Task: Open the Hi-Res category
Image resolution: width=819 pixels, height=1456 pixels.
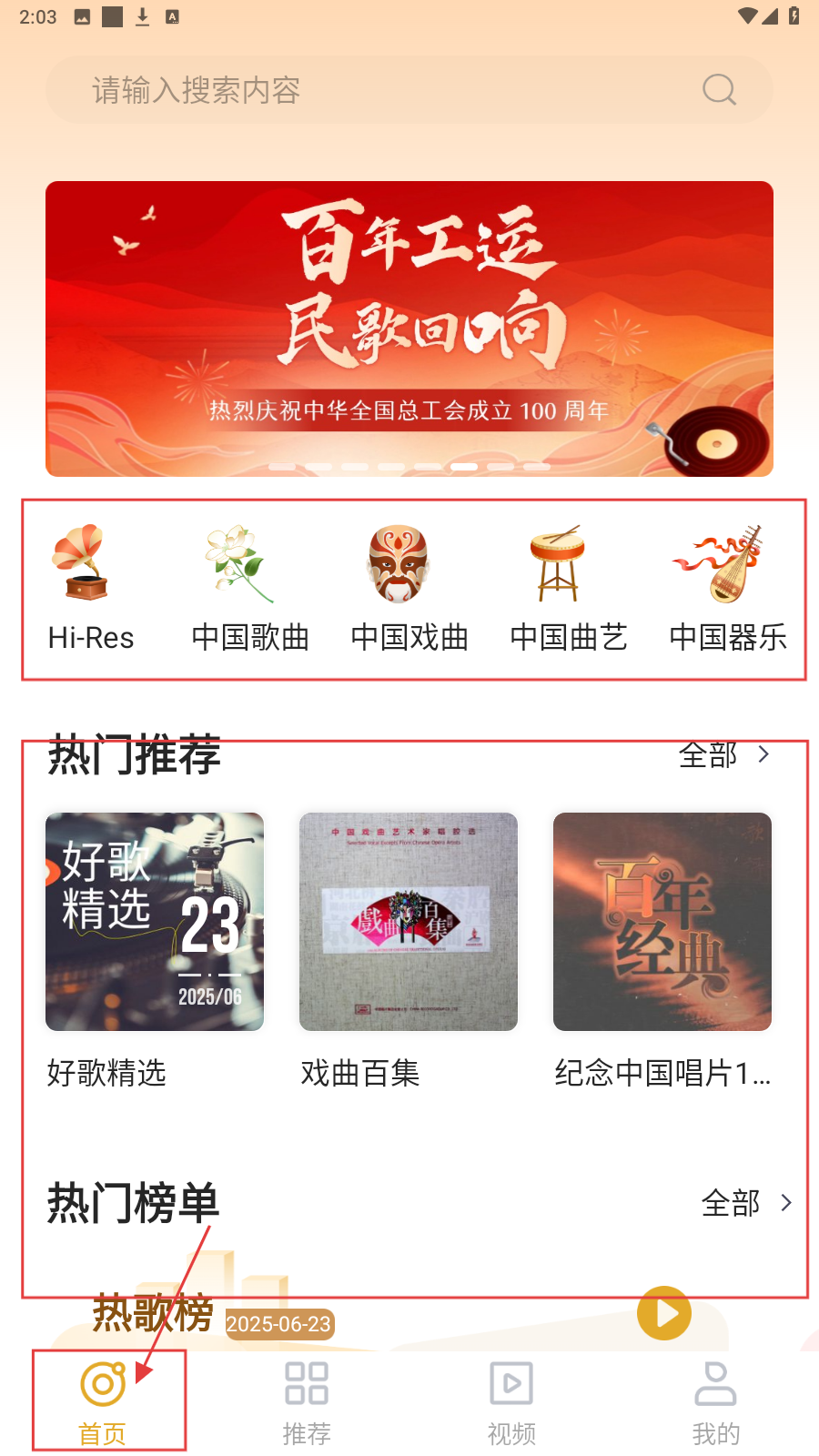Action: pos(91,587)
